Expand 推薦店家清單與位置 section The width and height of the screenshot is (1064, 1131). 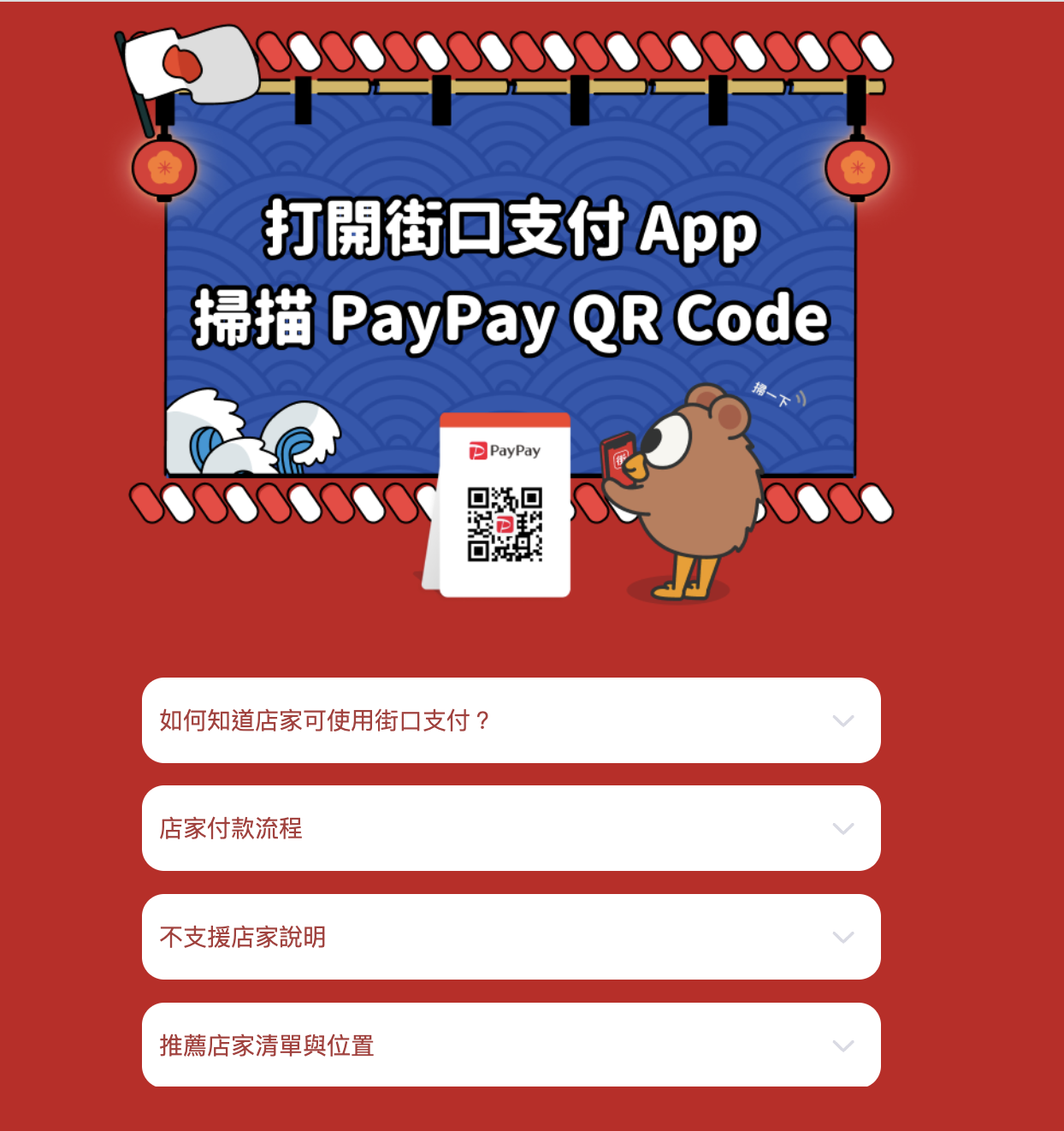tap(511, 1045)
